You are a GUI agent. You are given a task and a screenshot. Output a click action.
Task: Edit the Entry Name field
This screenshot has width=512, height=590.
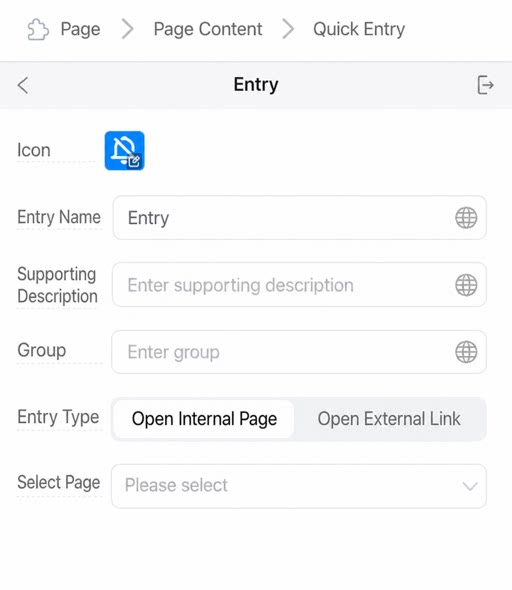(x=299, y=217)
